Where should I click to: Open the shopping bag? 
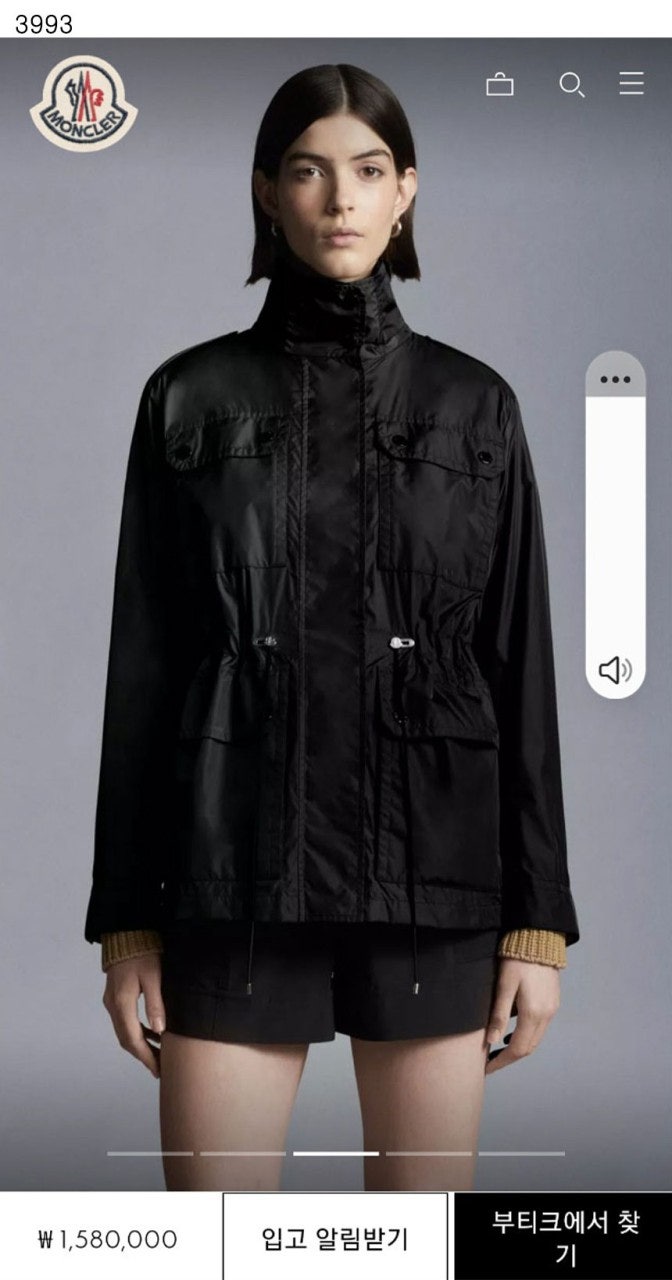[x=500, y=84]
